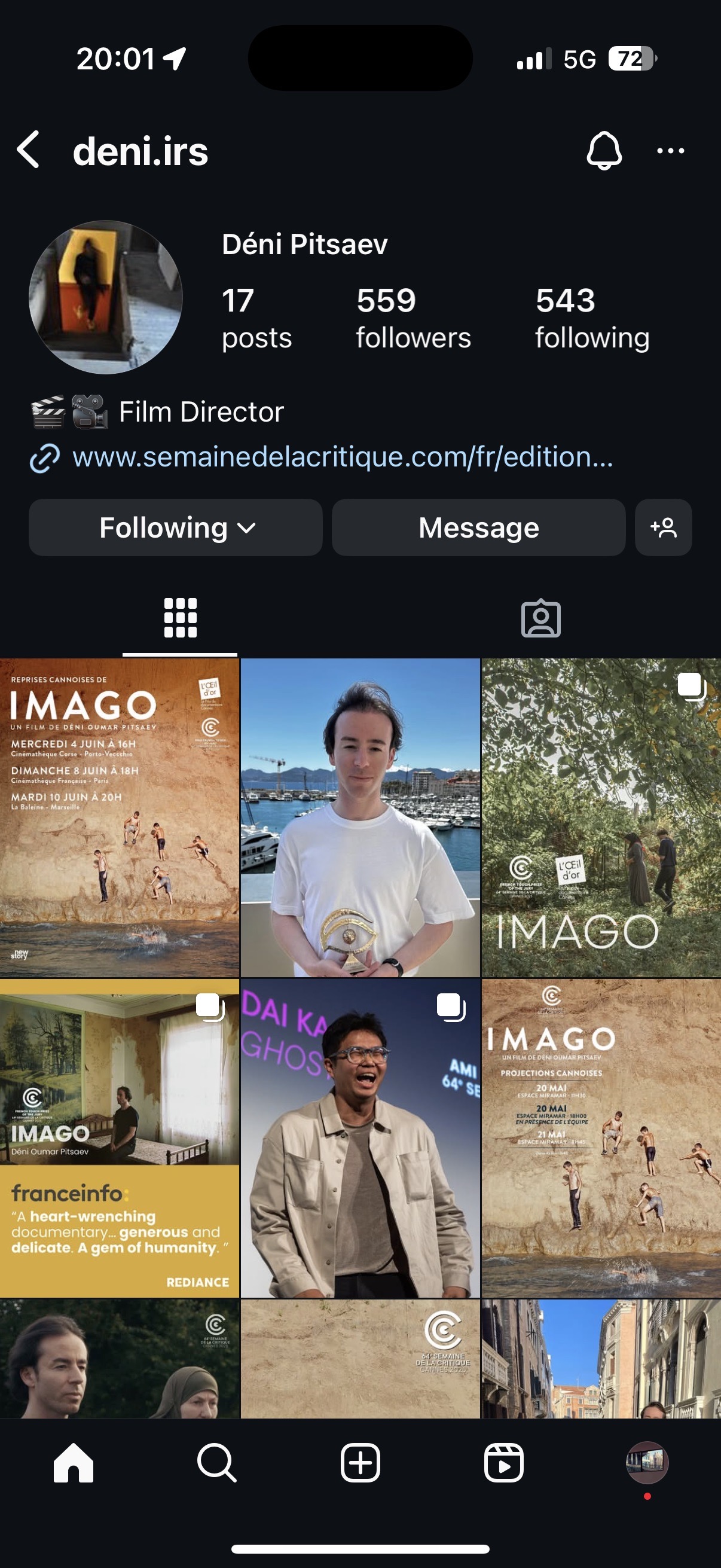Open the three-dot overflow menu
Viewport: 721px width, 1568px height.
click(x=671, y=151)
